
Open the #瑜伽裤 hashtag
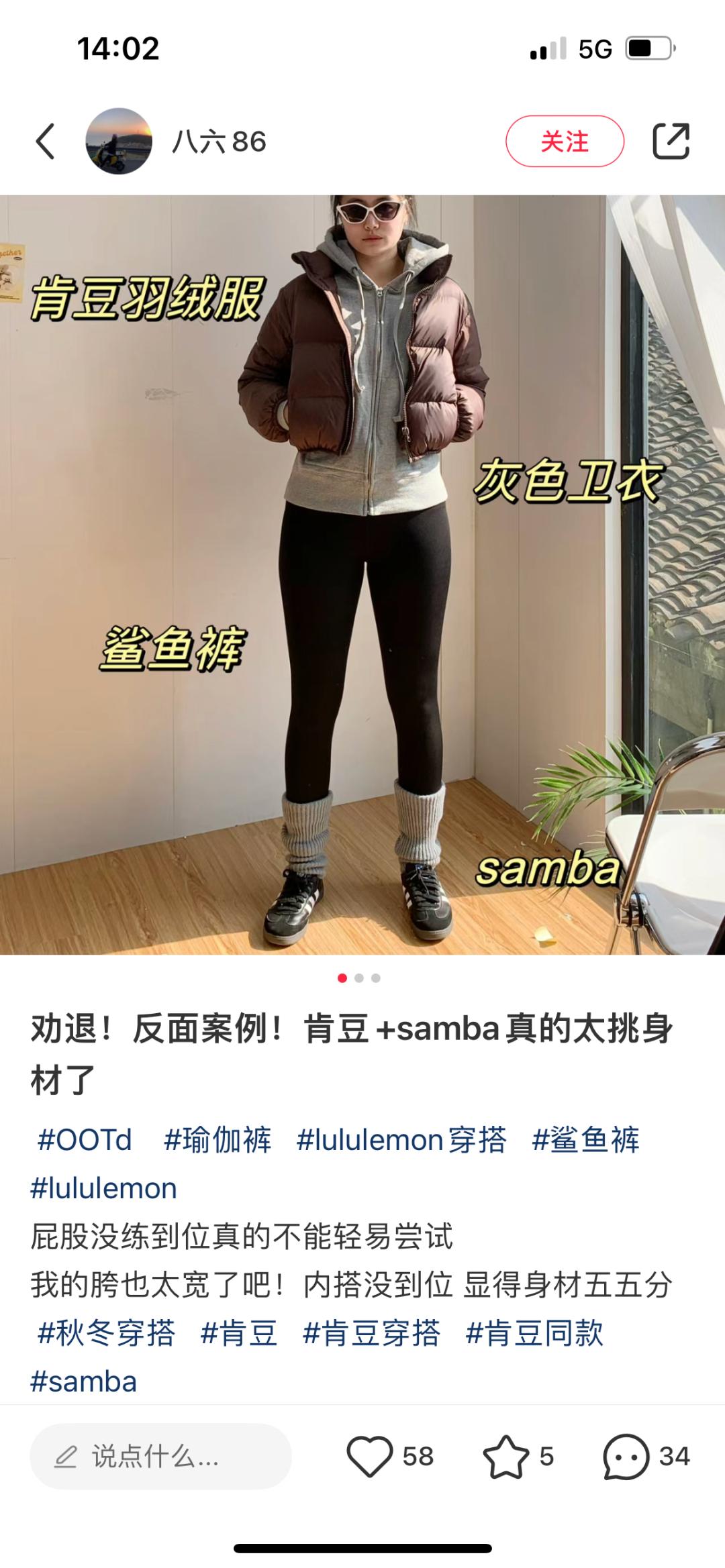point(217,1140)
